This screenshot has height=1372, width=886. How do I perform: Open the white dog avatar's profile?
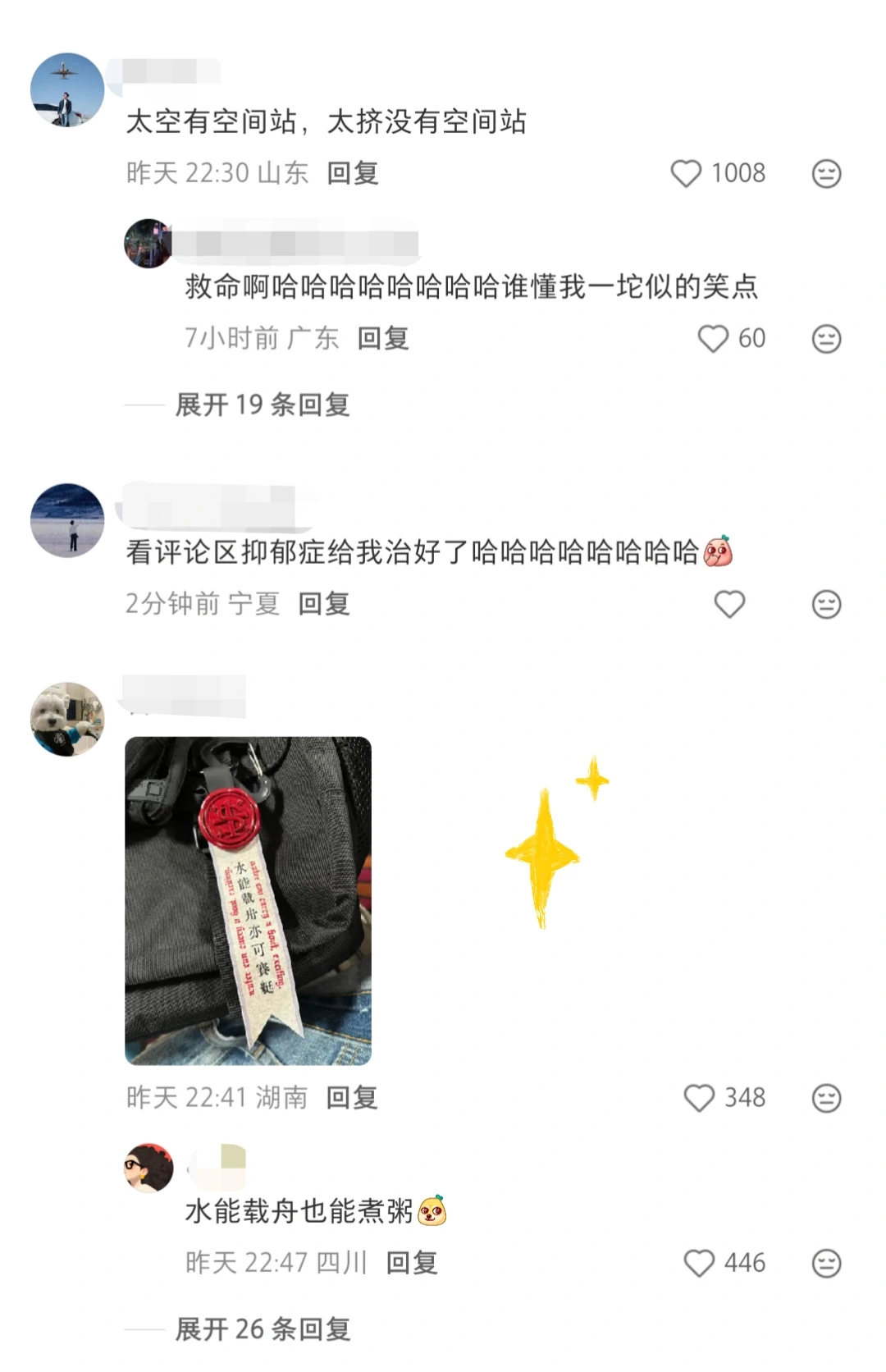(67, 719)
